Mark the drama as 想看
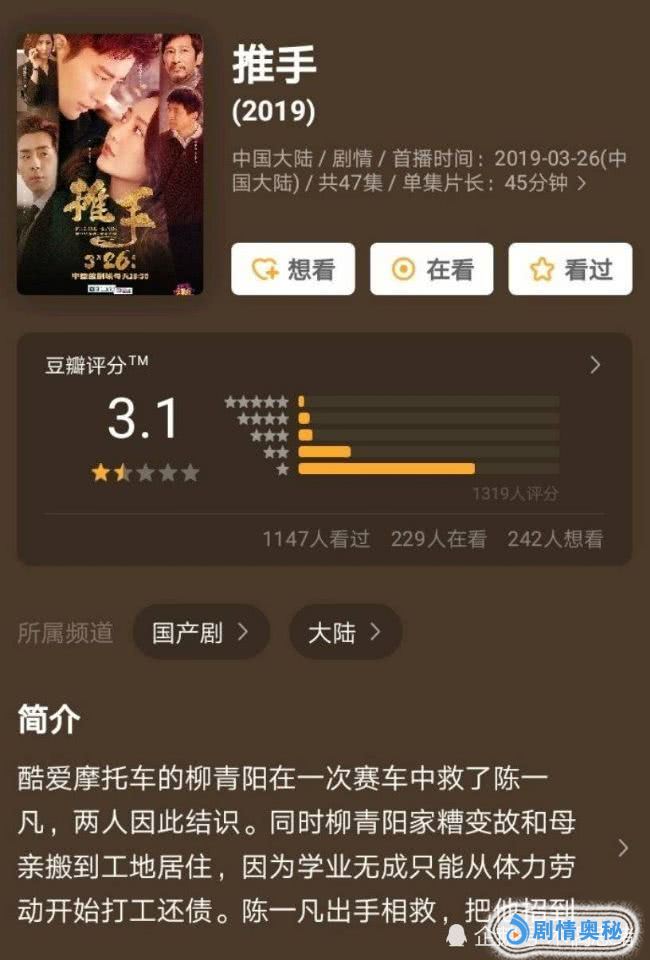650x960 pixels. tap(293, 269)
